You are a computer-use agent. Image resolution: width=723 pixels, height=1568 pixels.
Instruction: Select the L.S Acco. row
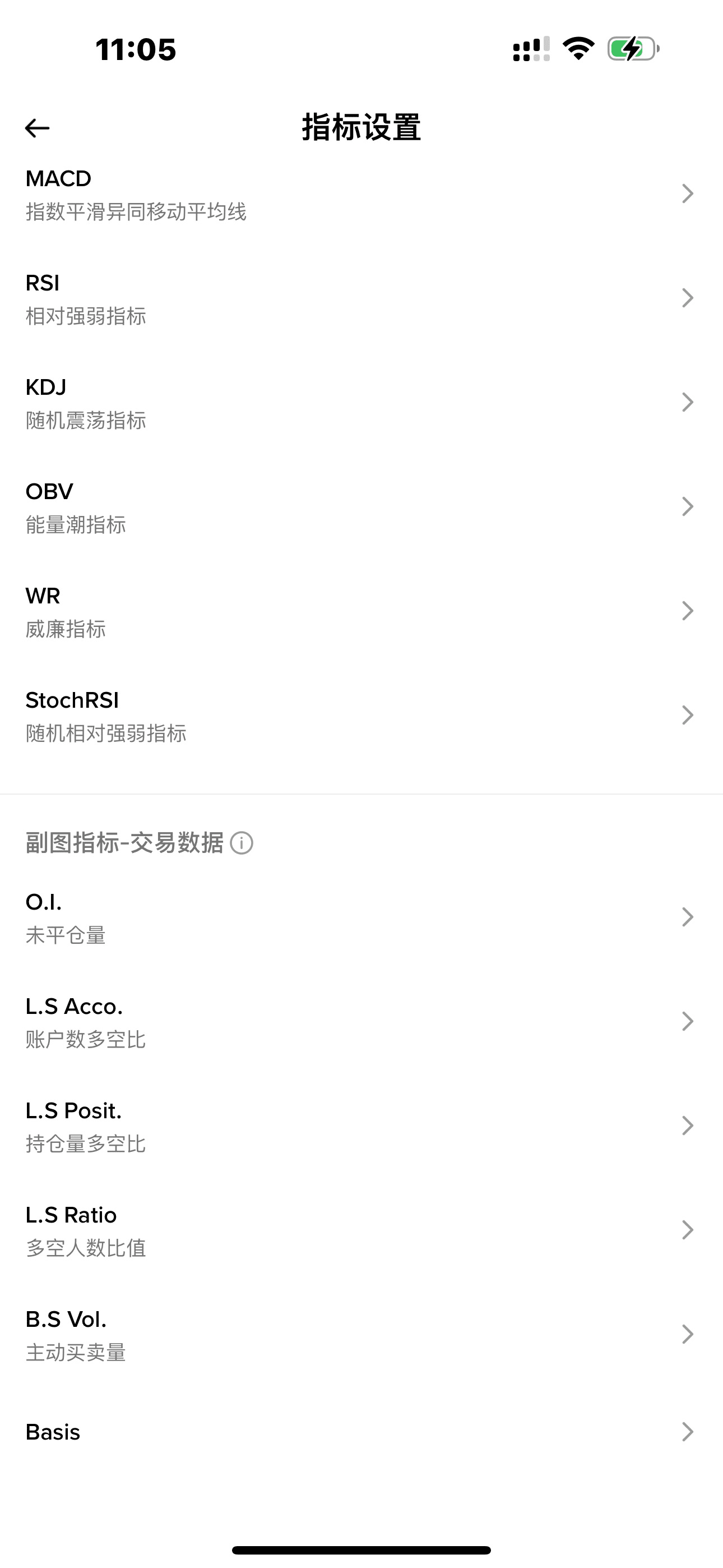pyautogui.click(x=361, y=1022)
